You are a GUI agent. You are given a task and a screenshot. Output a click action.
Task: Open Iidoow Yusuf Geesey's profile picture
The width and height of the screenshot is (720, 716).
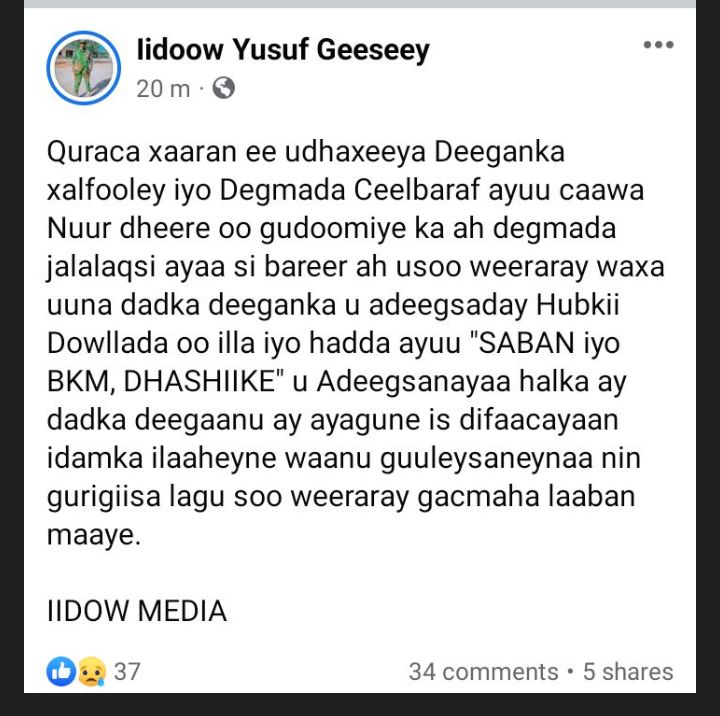(82, 68)
